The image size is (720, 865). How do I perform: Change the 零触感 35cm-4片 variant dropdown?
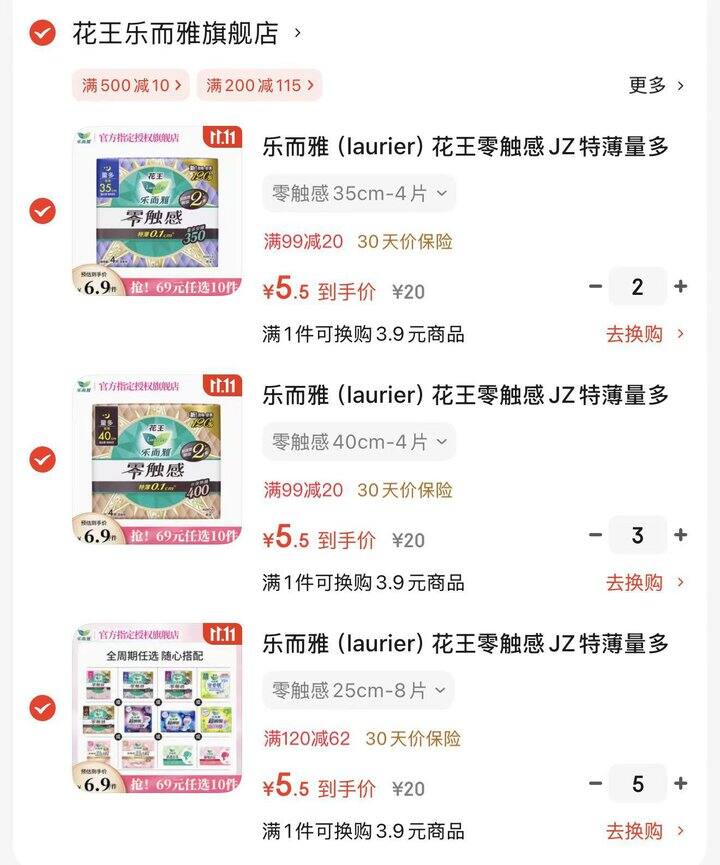coord(359,193)
